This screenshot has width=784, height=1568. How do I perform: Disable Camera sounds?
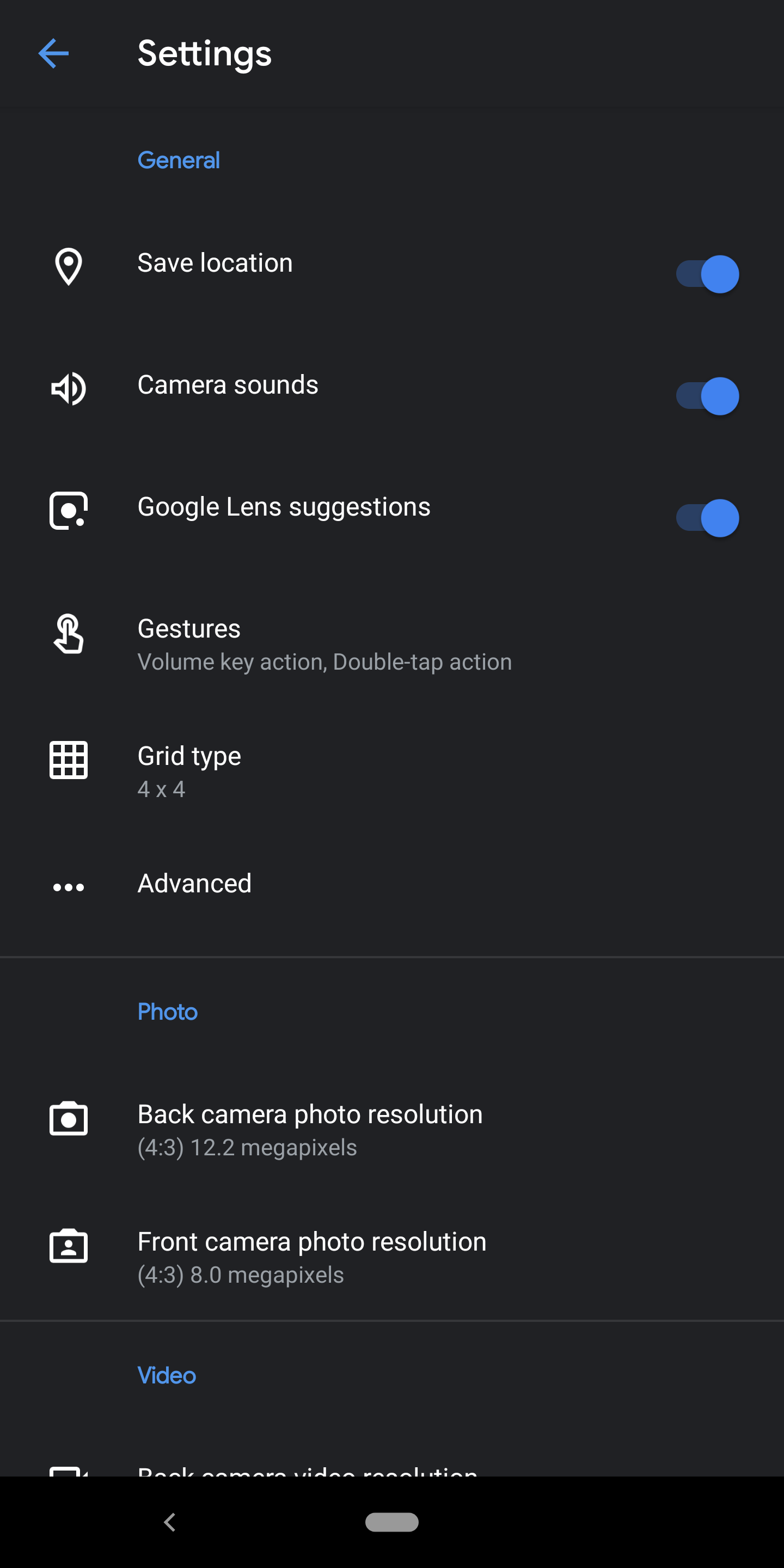[707, 396]
